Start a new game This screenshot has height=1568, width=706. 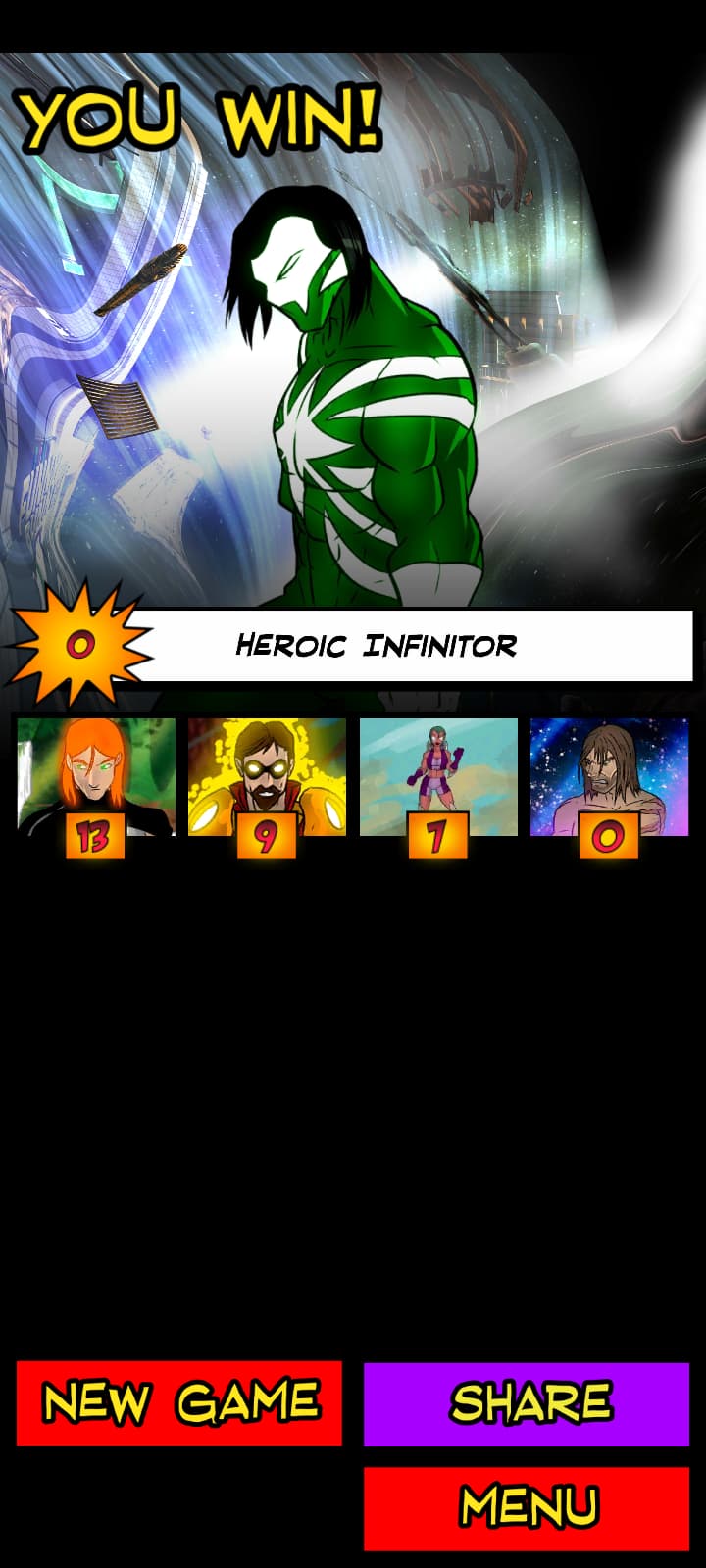click(x=179, y=1402)
